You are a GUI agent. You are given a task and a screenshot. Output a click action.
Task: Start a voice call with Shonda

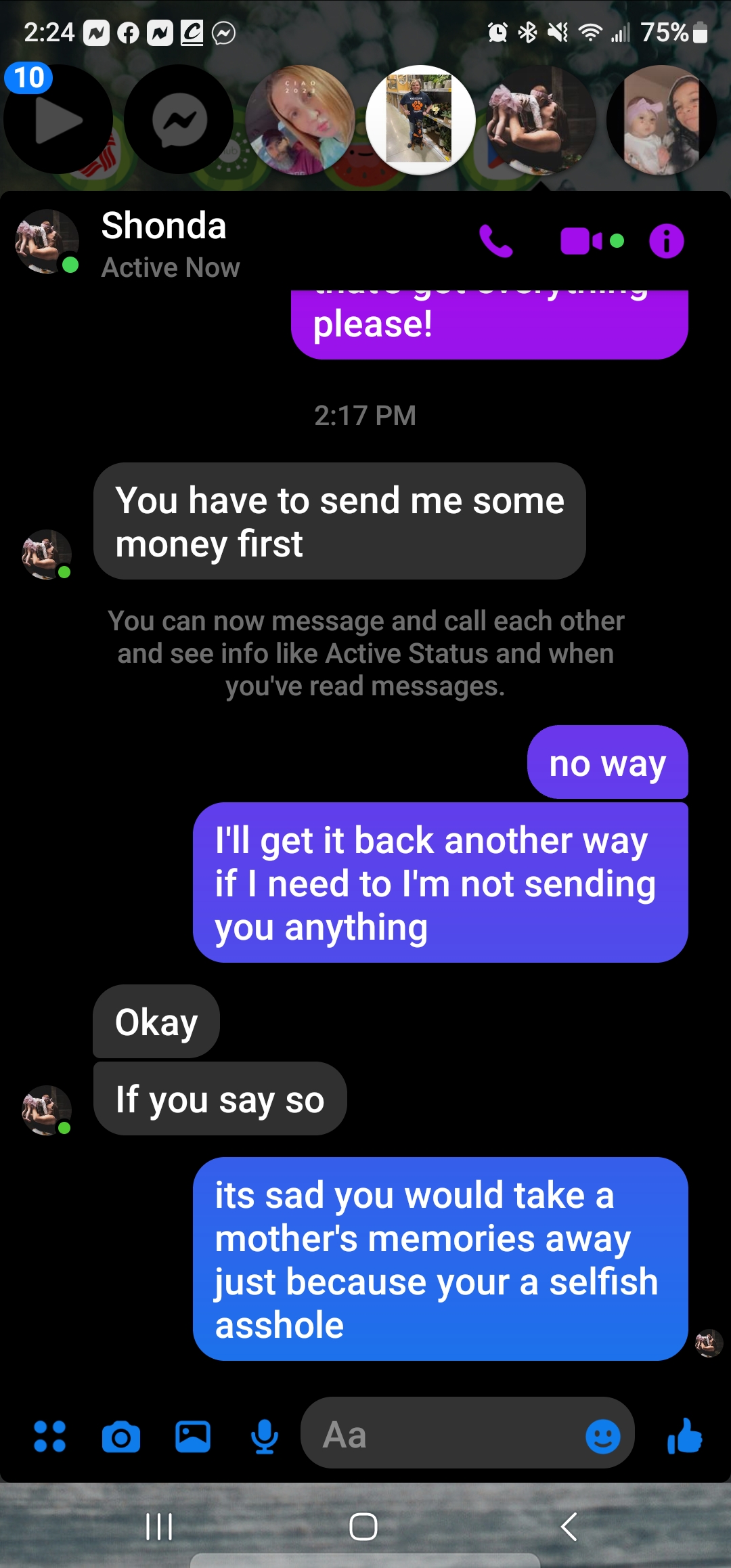coord(495,241)
